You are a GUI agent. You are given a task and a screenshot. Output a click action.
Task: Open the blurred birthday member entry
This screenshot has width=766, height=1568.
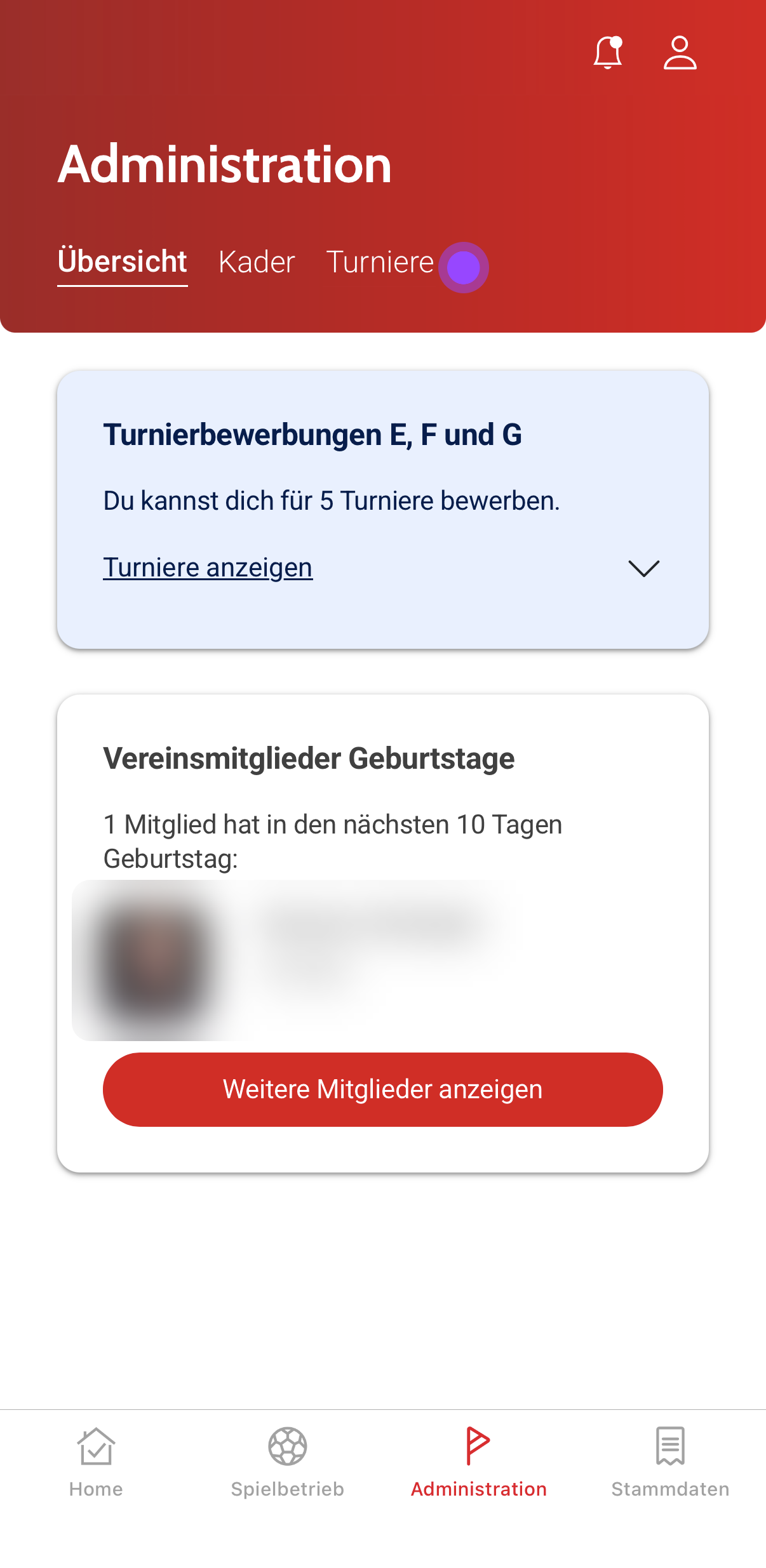click(292, 960)
